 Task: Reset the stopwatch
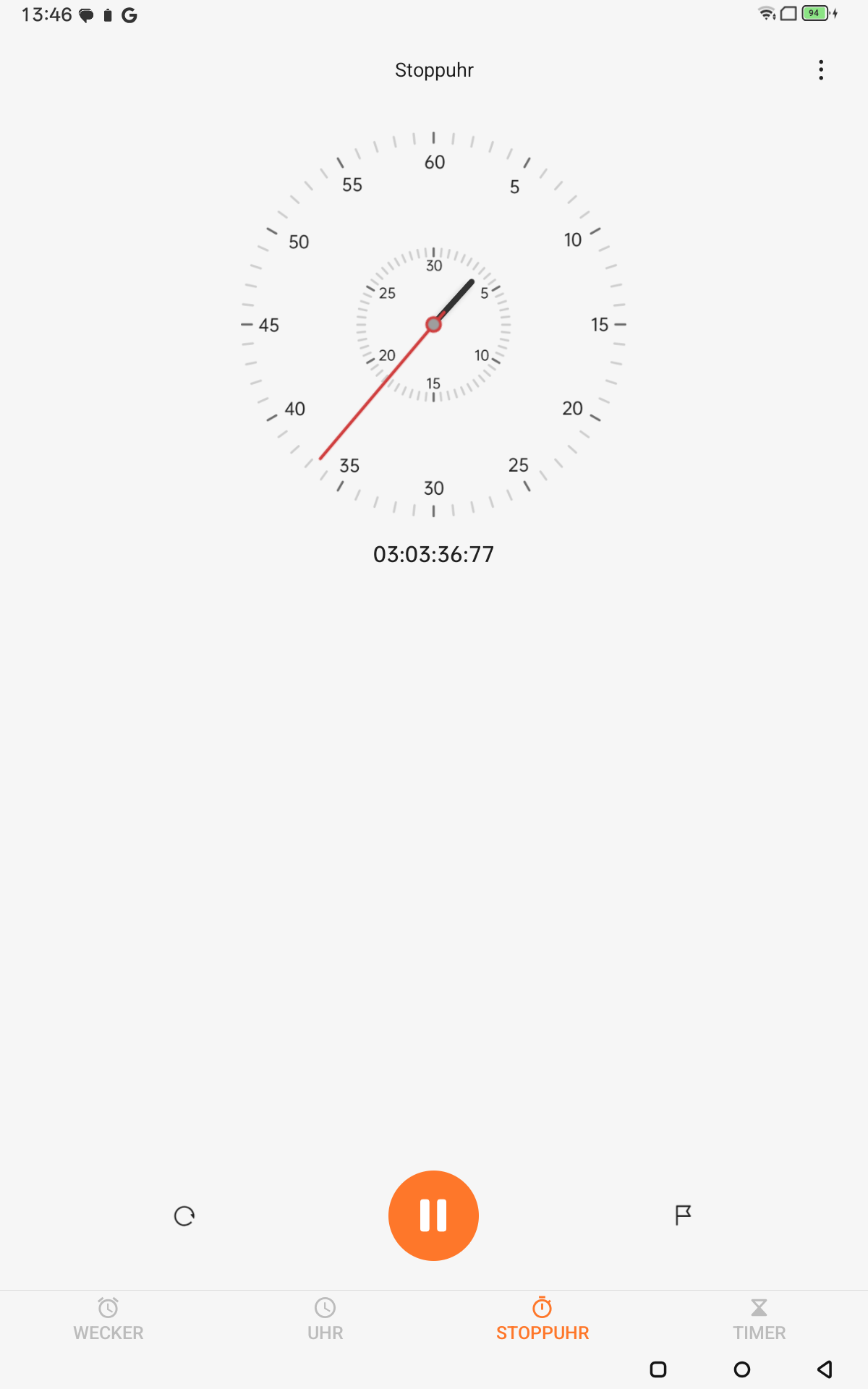184,1216
